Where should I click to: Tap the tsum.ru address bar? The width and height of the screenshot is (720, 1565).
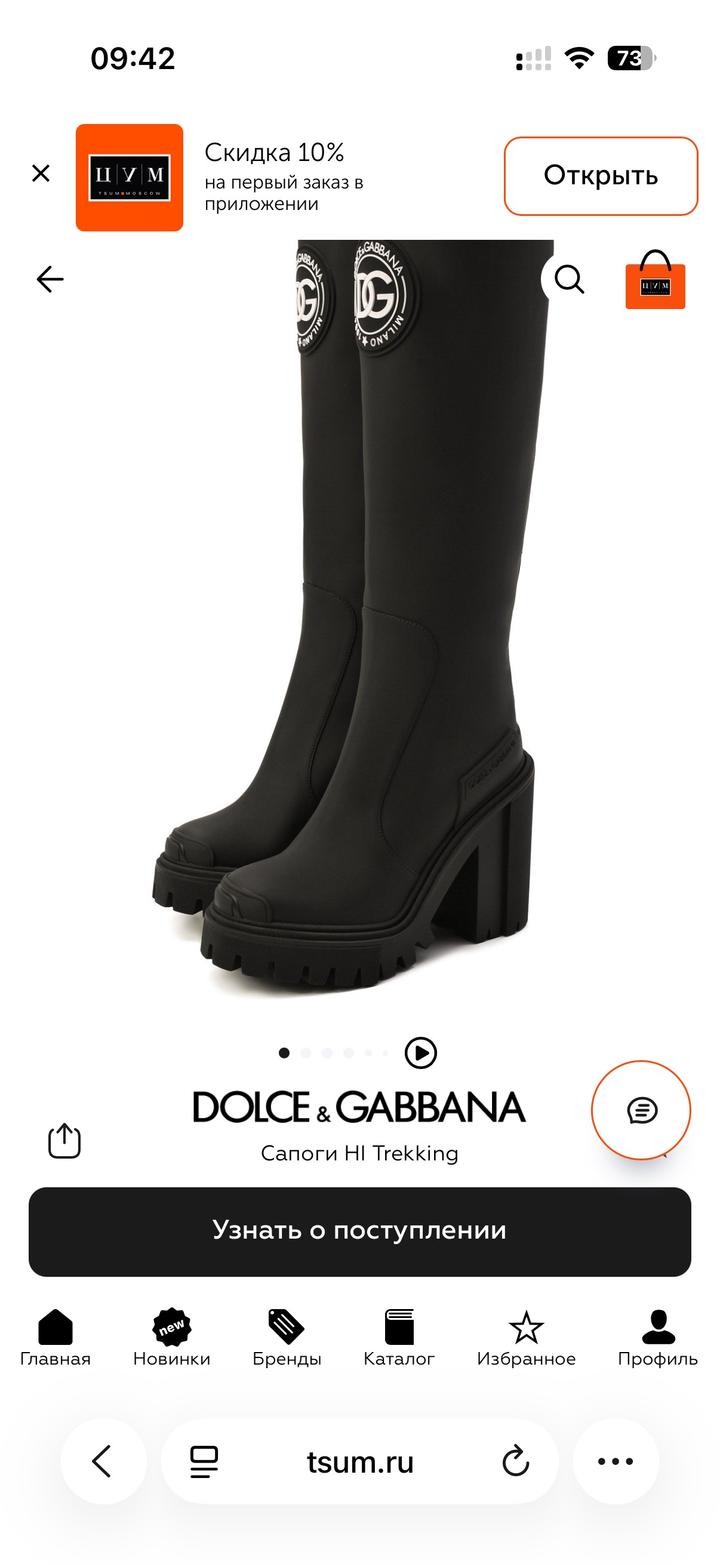click(360, 1462)
